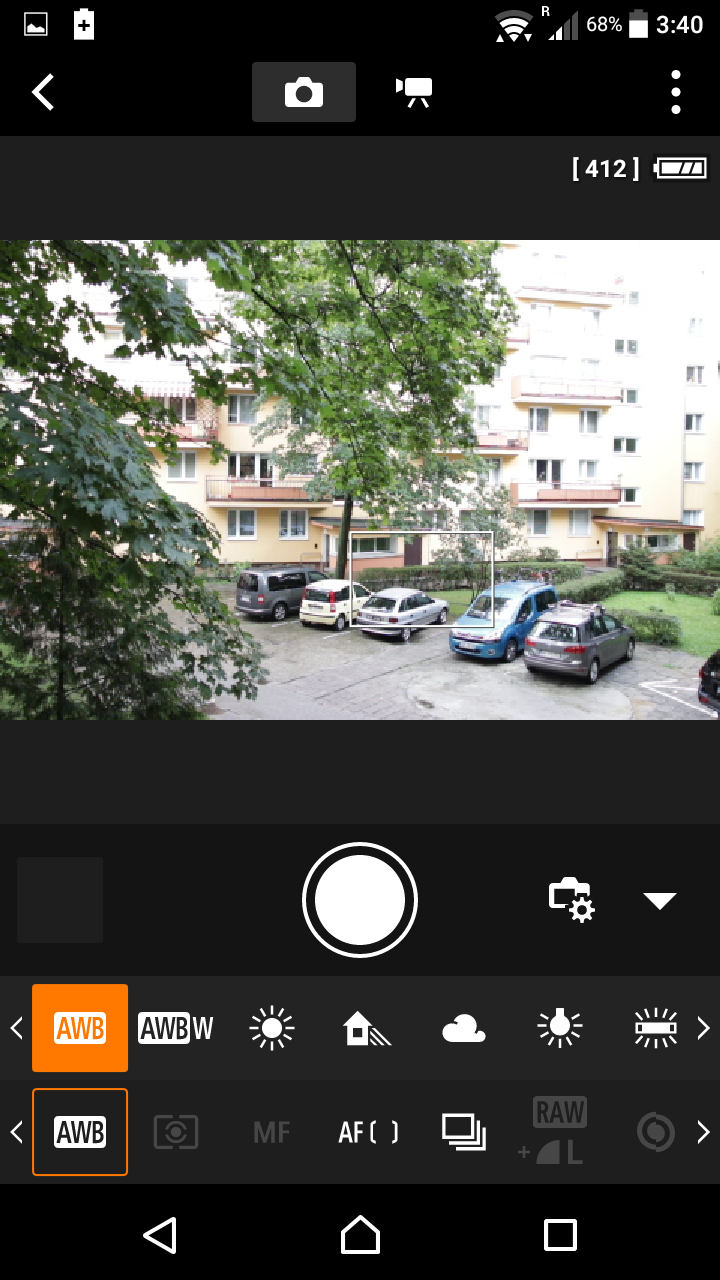Tap the round shutter button
Viewport: 720px width, 1280px height.
point(360,900)
